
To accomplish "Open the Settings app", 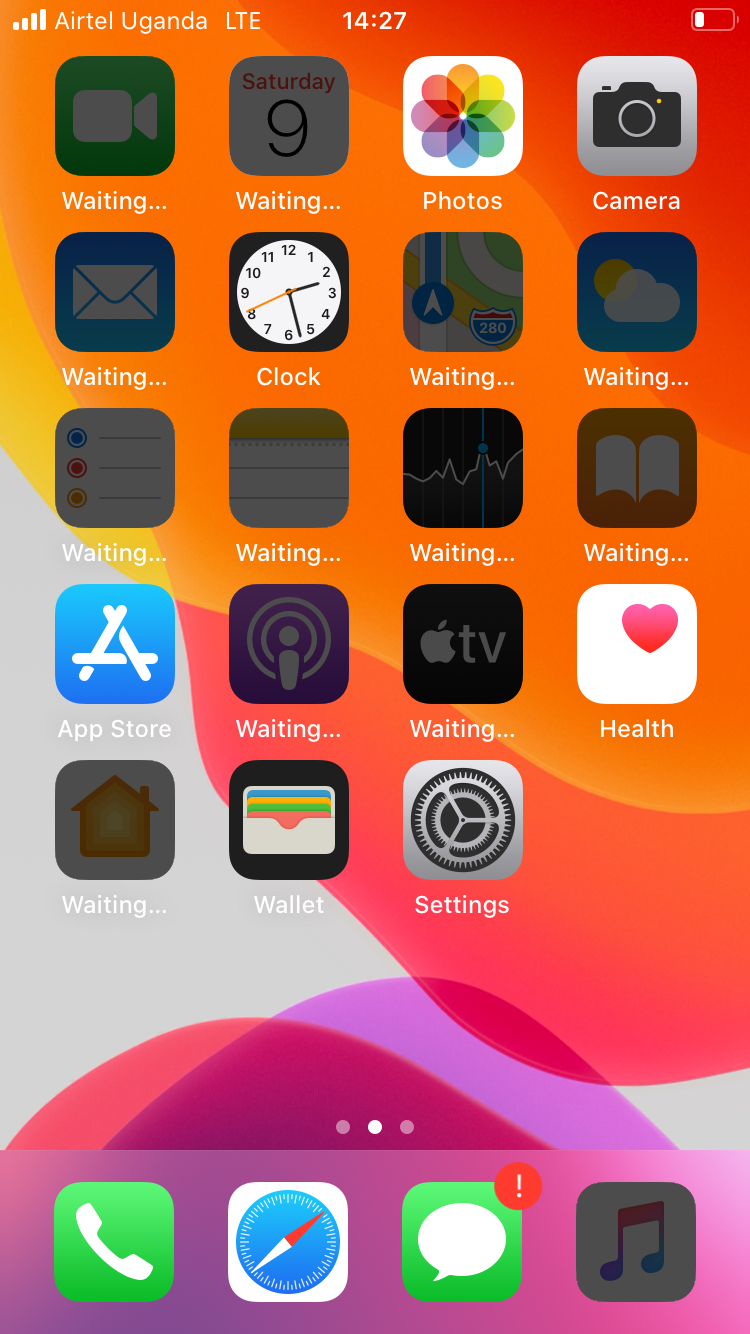I will click(x=462, y=820).
